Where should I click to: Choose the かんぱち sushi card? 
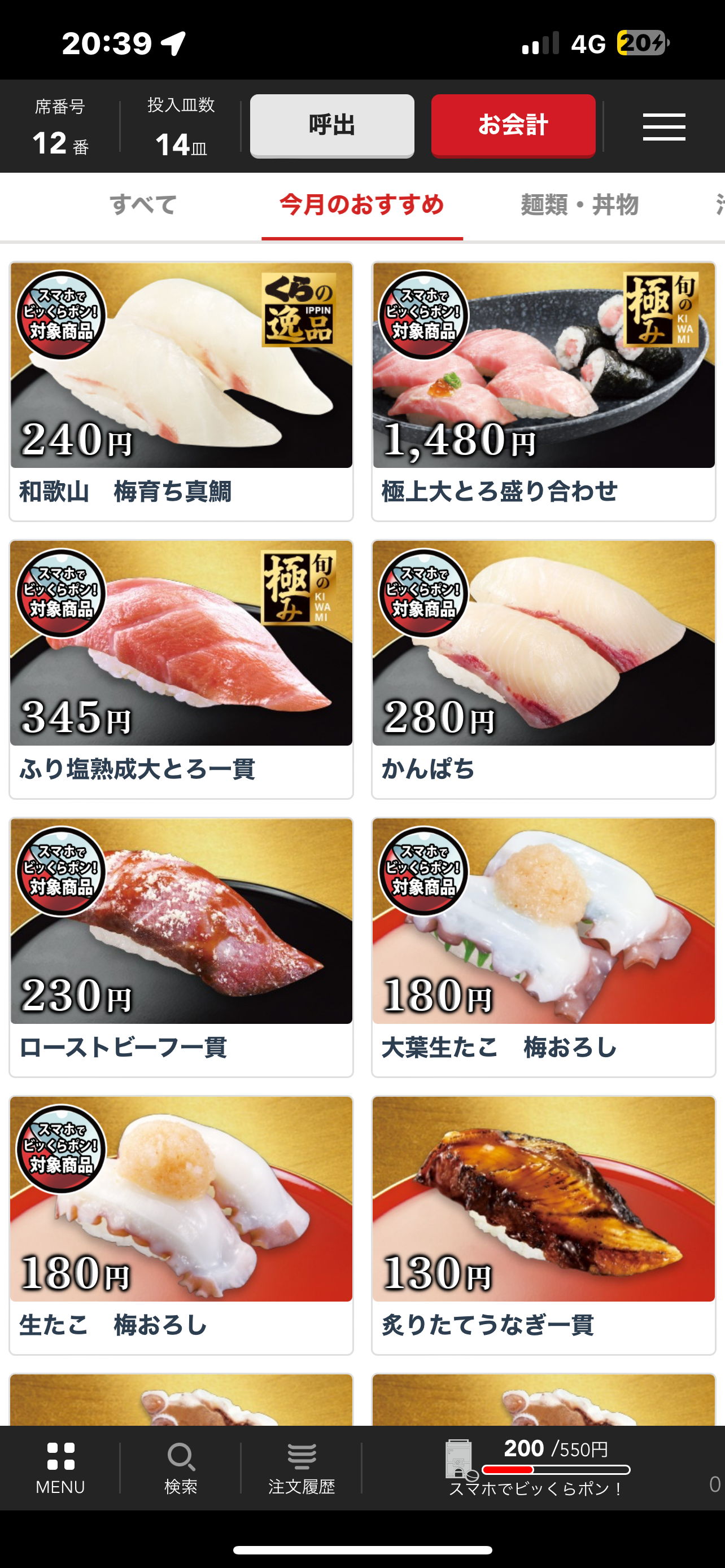(543, 668)
